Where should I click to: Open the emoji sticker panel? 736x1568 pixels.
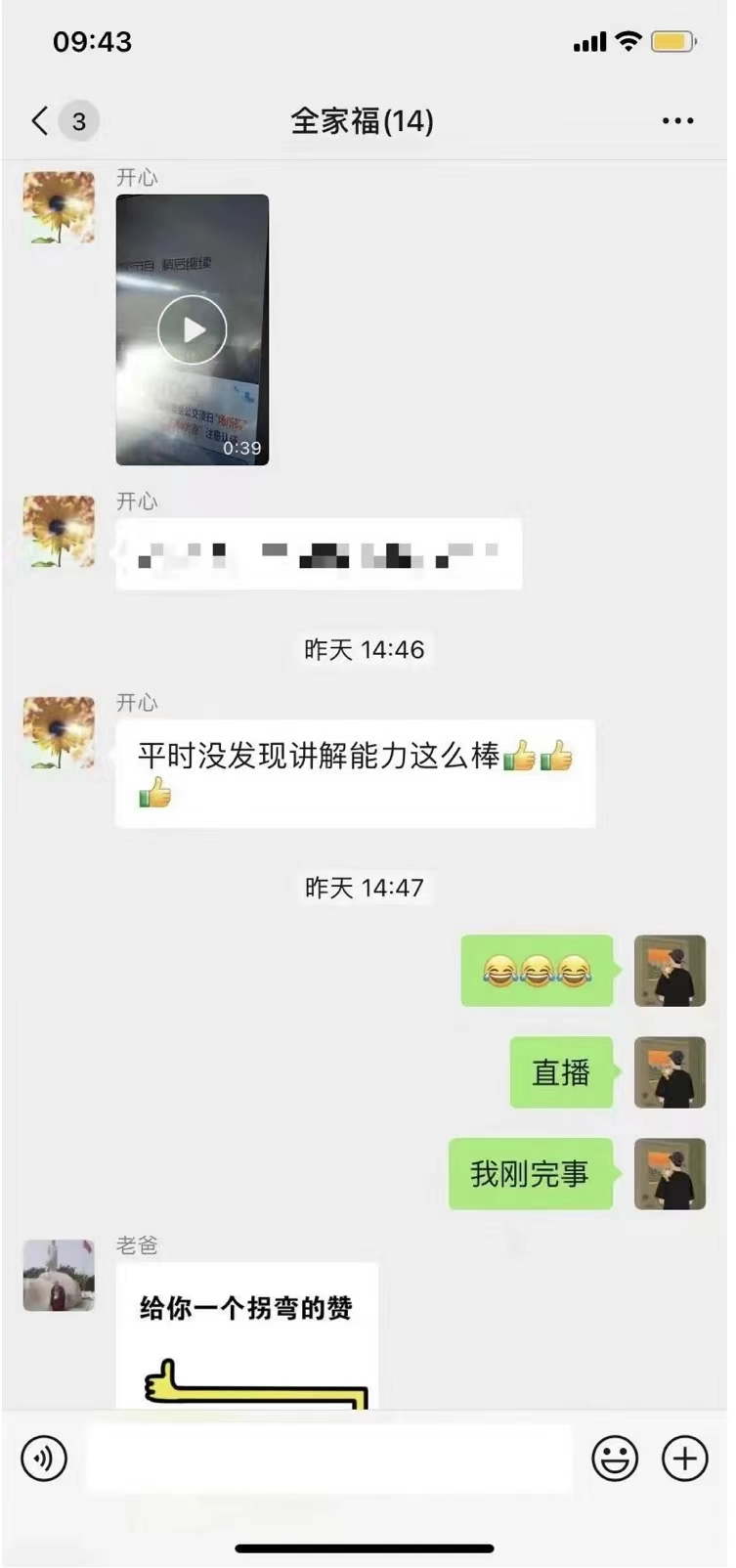point(615,1459)
